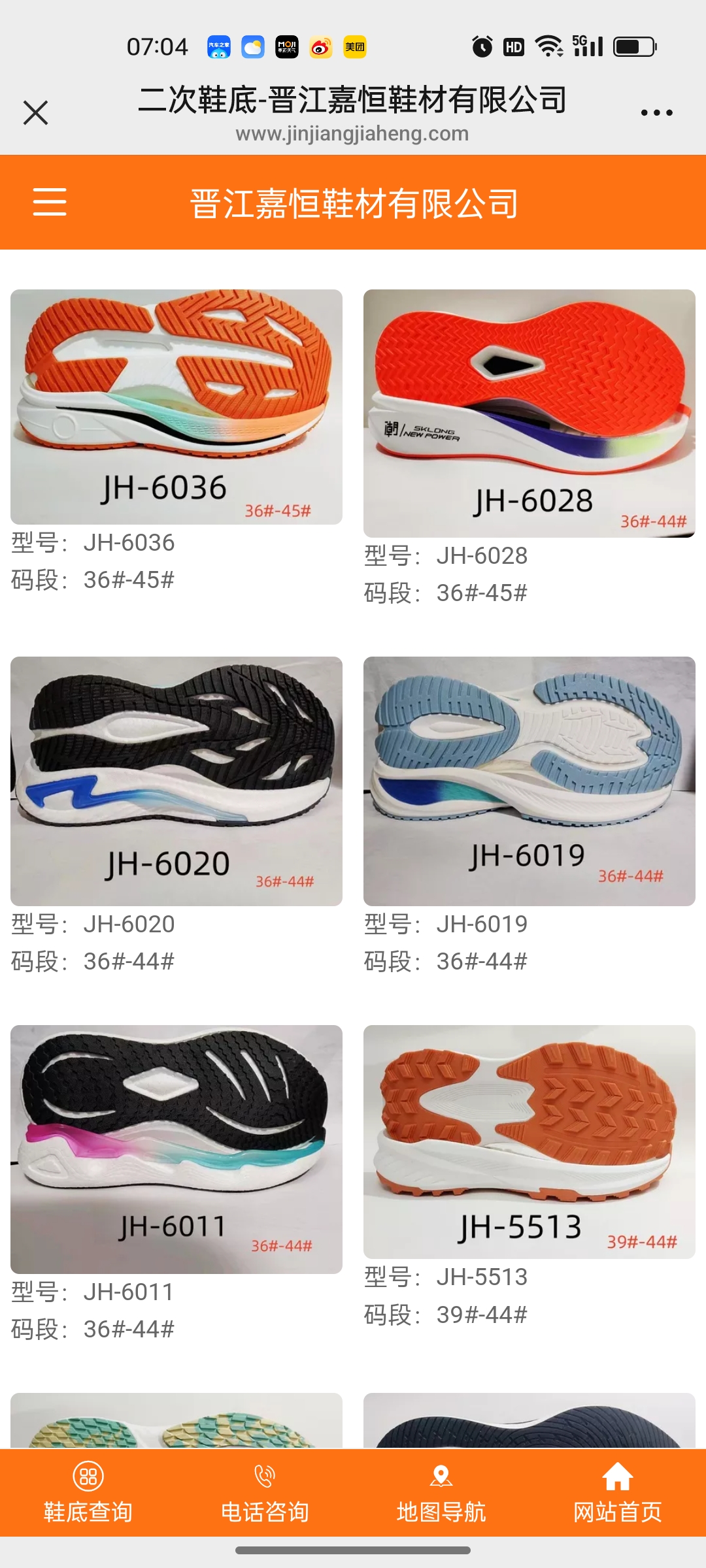Select the JH-5513 sole card

coord(529,1141)
